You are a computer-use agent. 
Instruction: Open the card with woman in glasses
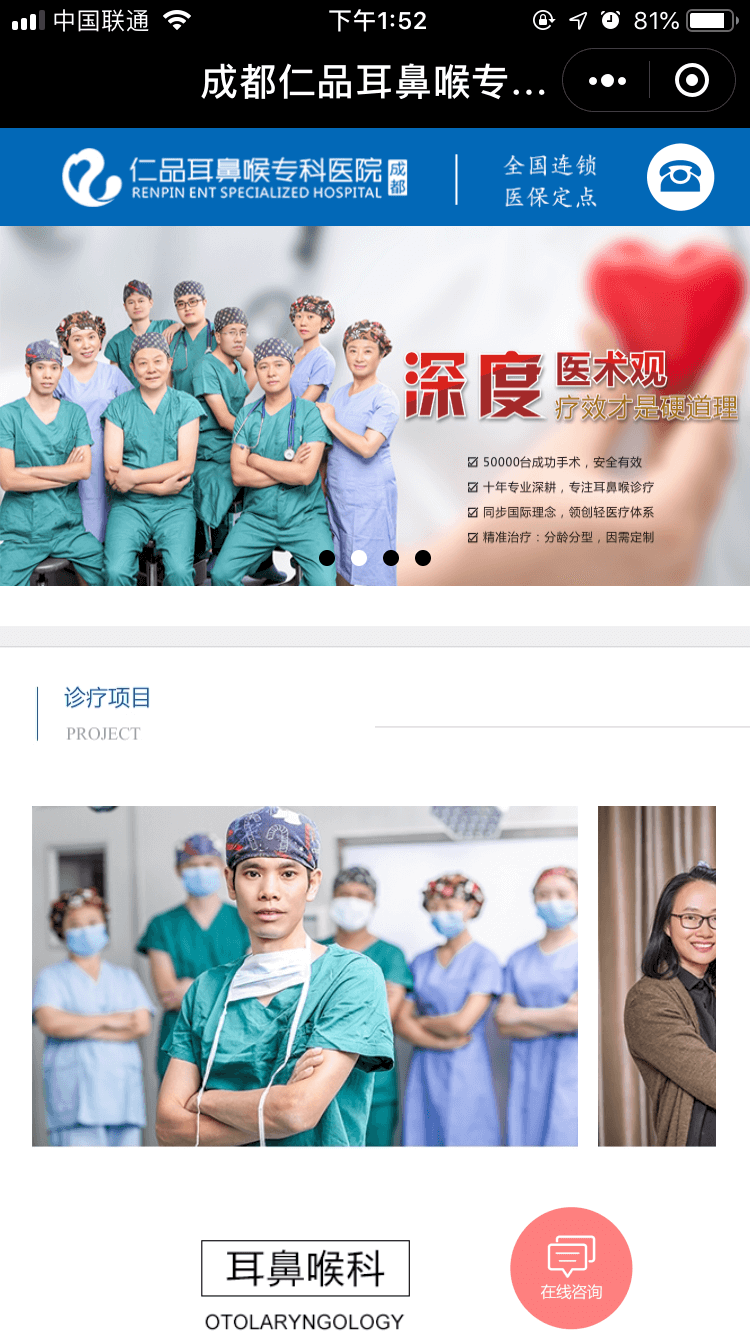tap(657, 976)
